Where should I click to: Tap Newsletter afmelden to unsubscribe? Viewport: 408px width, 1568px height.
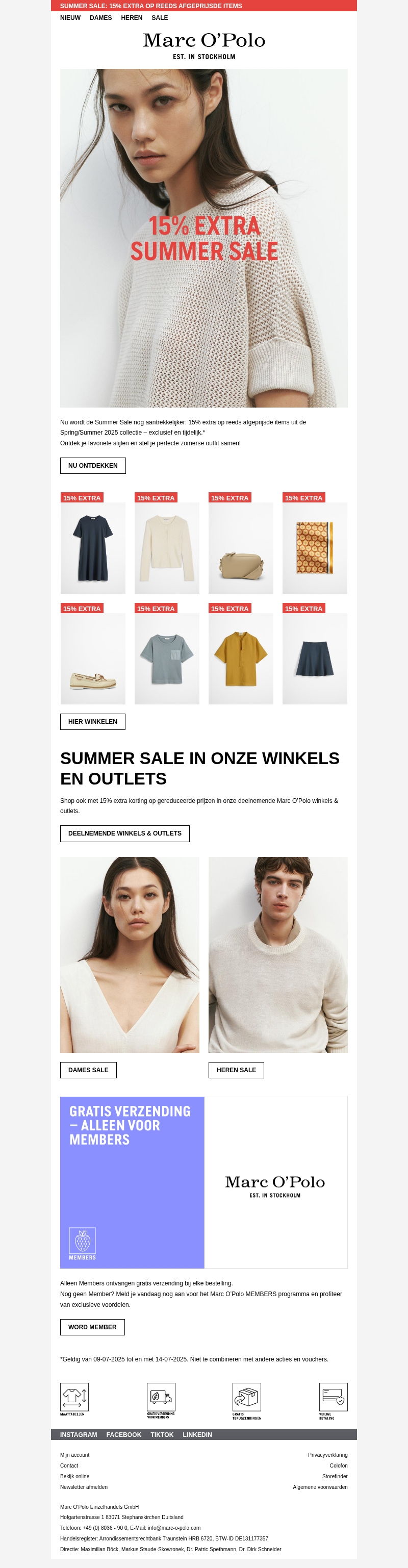[84, 1487]
